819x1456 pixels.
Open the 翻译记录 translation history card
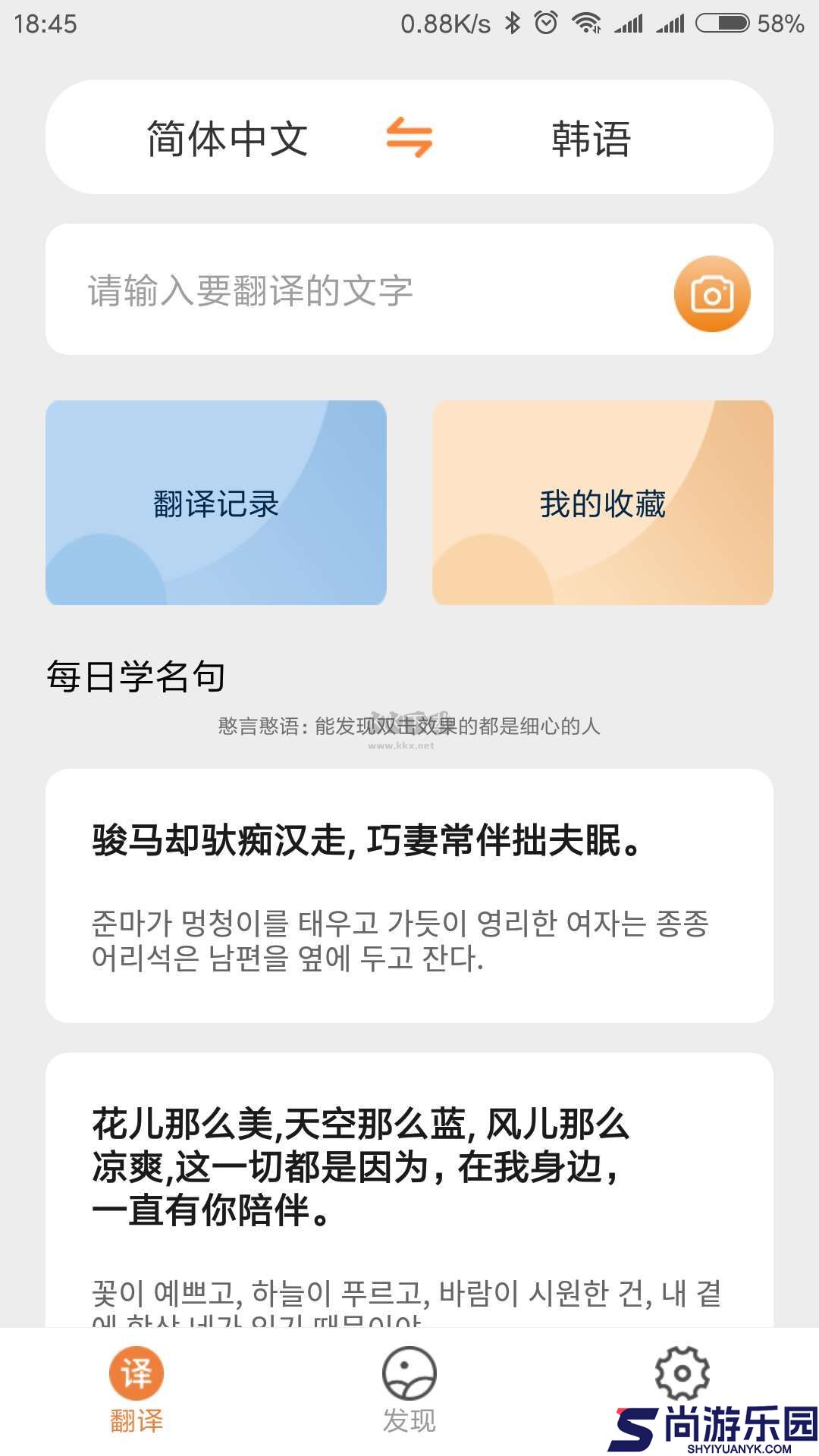point(216,502)
